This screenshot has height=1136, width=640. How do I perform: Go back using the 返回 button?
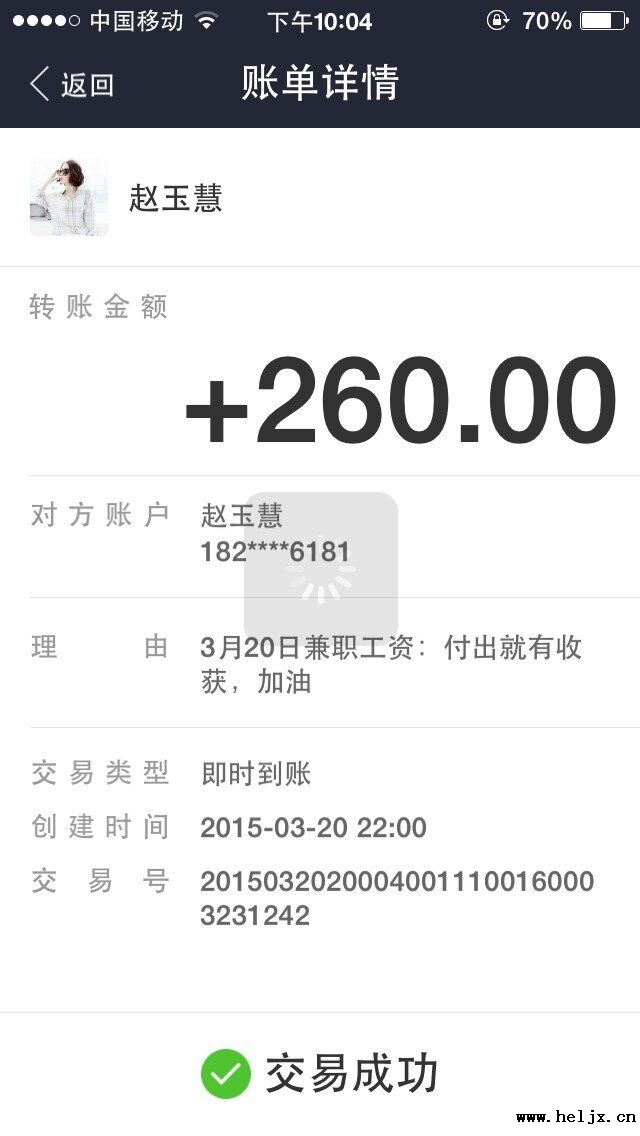click(x=72, y=84)
